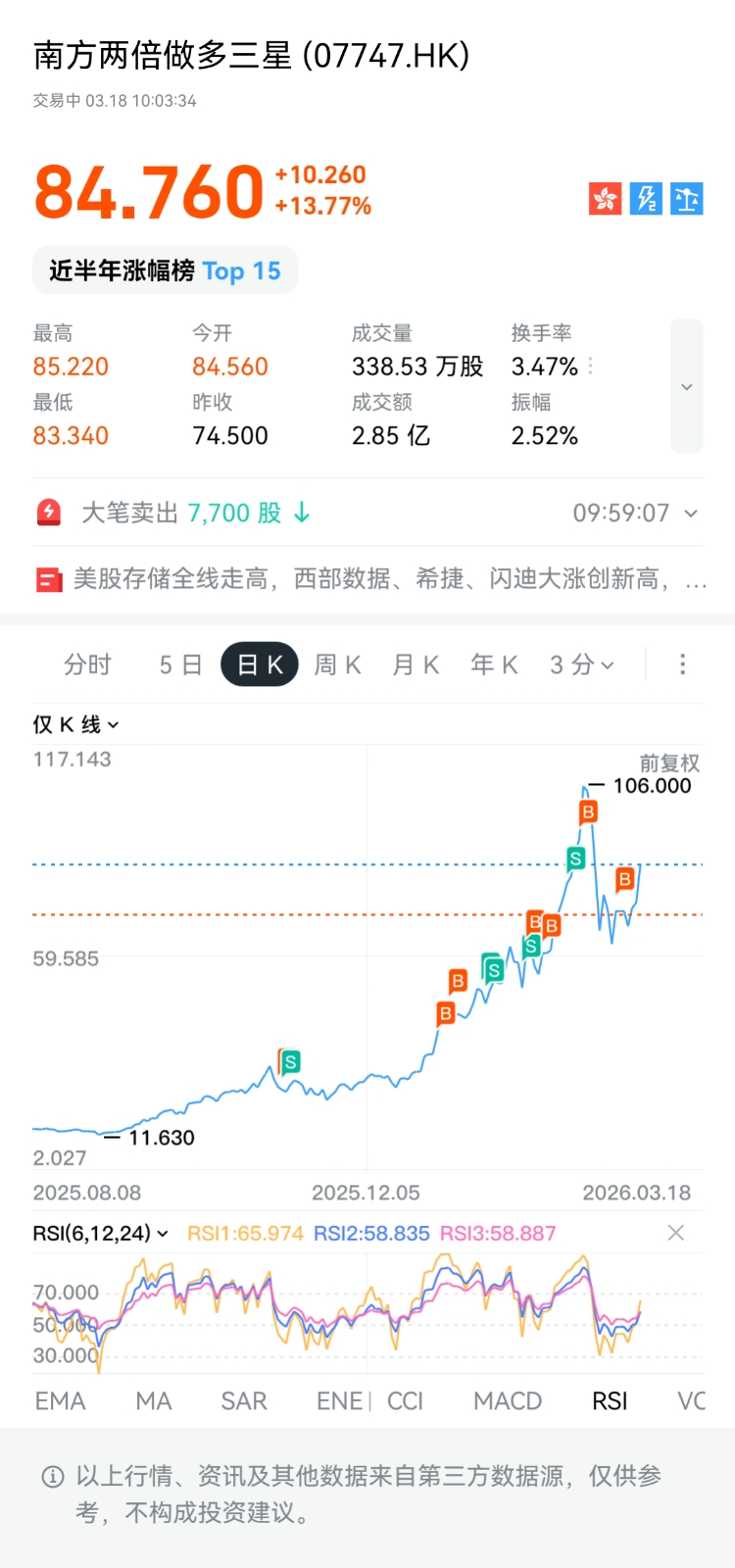Expand the stock stats panel chevron
735x1568 pixels.
click(686, 386)
